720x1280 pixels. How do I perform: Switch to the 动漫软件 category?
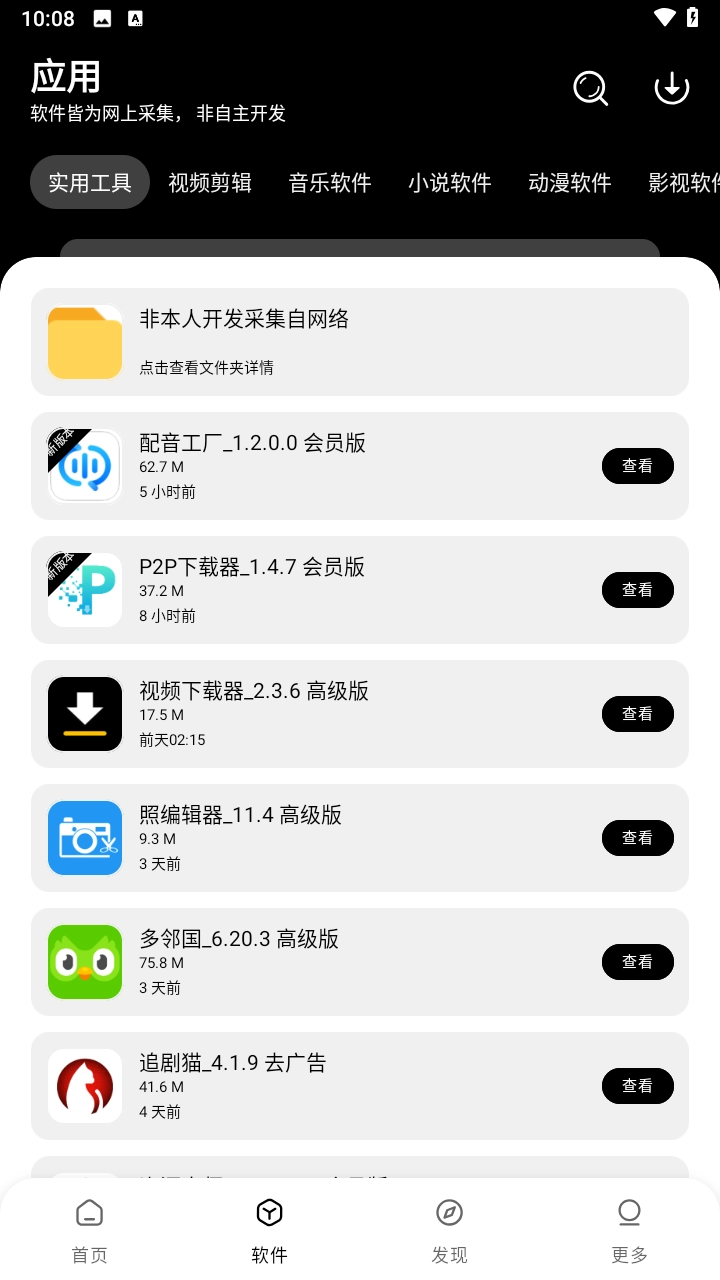570,183
